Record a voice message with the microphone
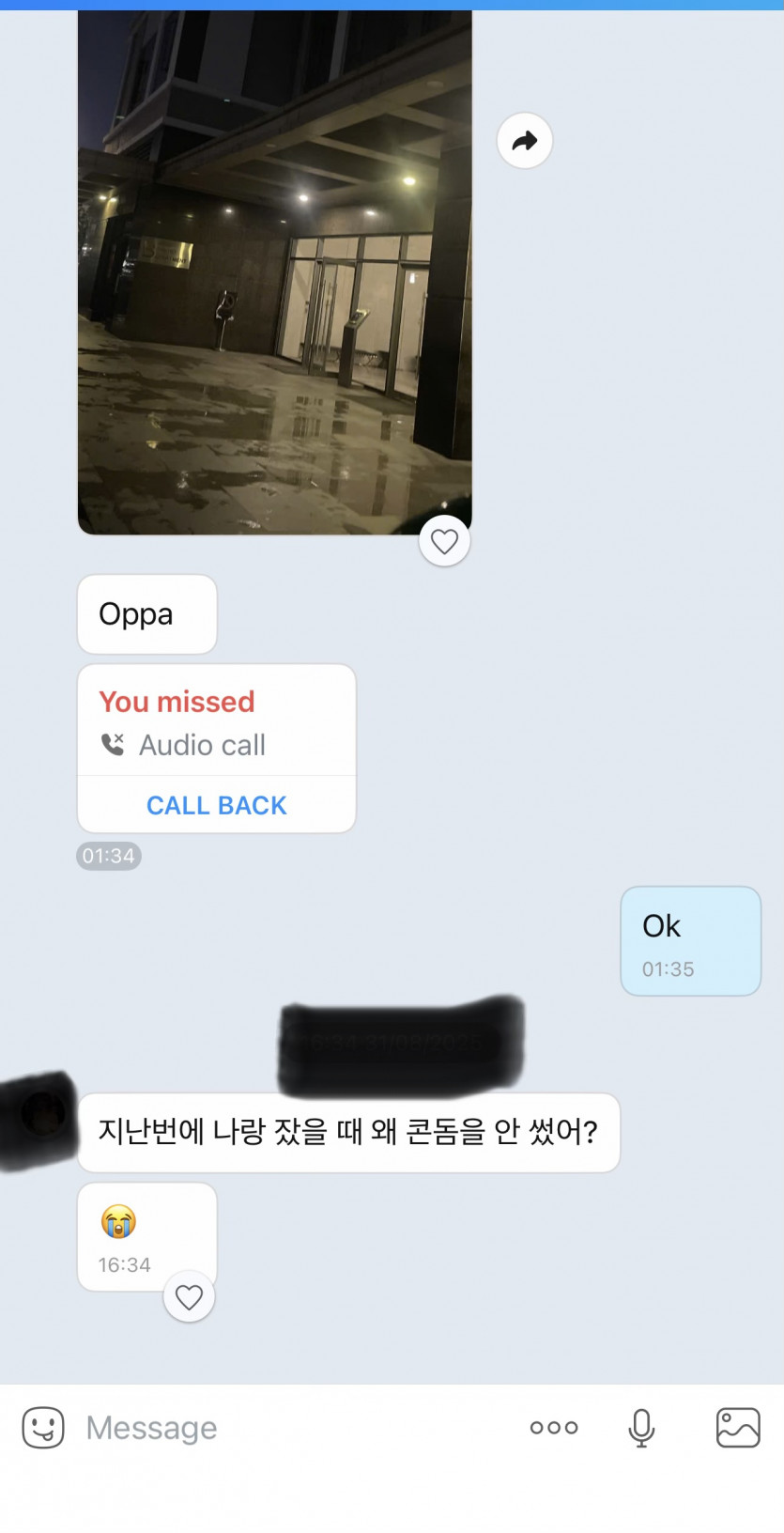 [641, 1428]
